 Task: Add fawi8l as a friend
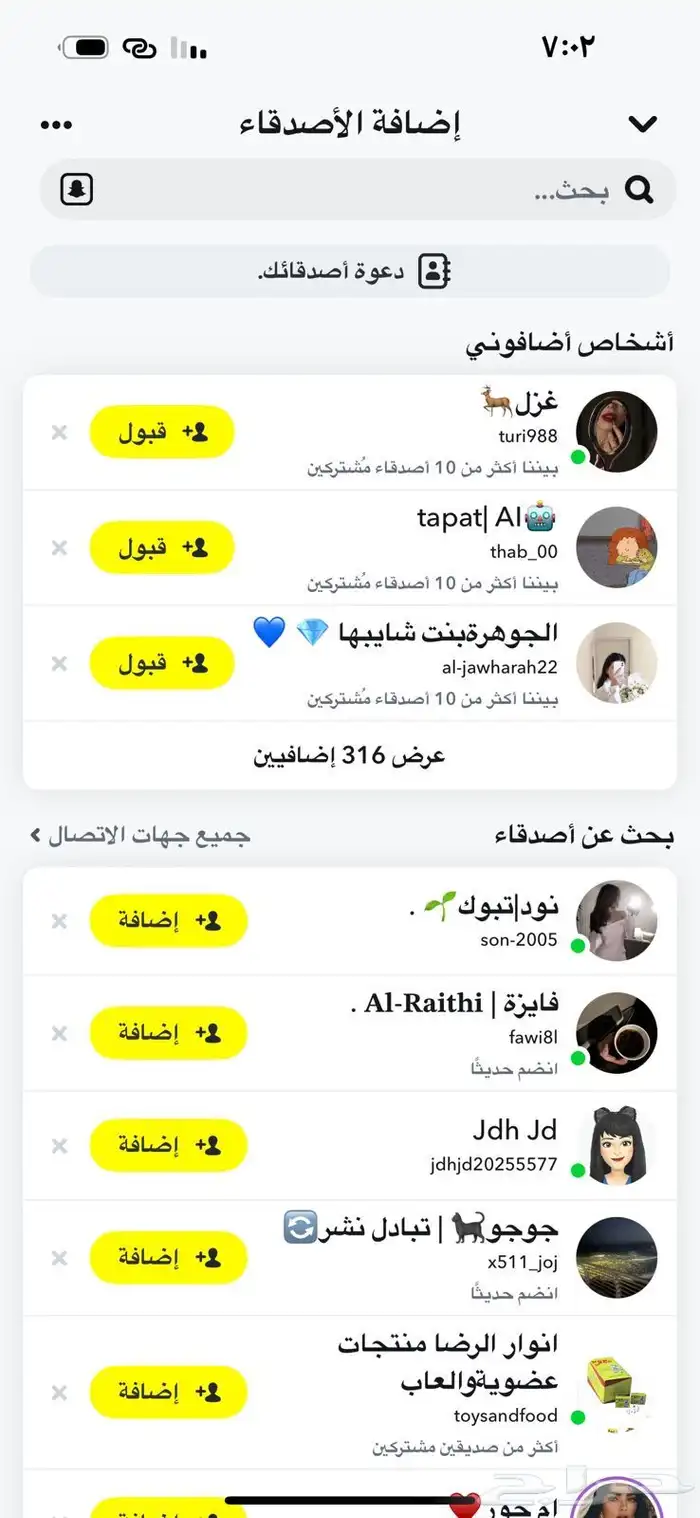(x=168, y=1033)
